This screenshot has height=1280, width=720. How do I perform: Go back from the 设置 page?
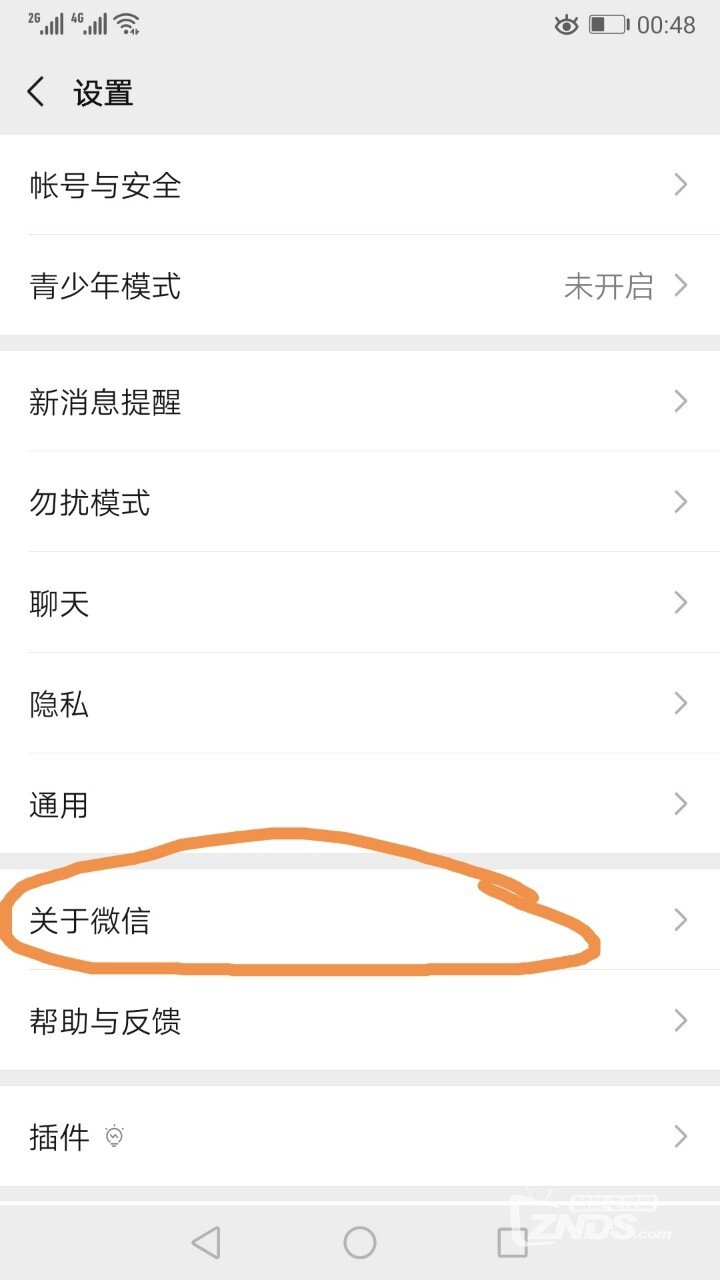(36, 93)
